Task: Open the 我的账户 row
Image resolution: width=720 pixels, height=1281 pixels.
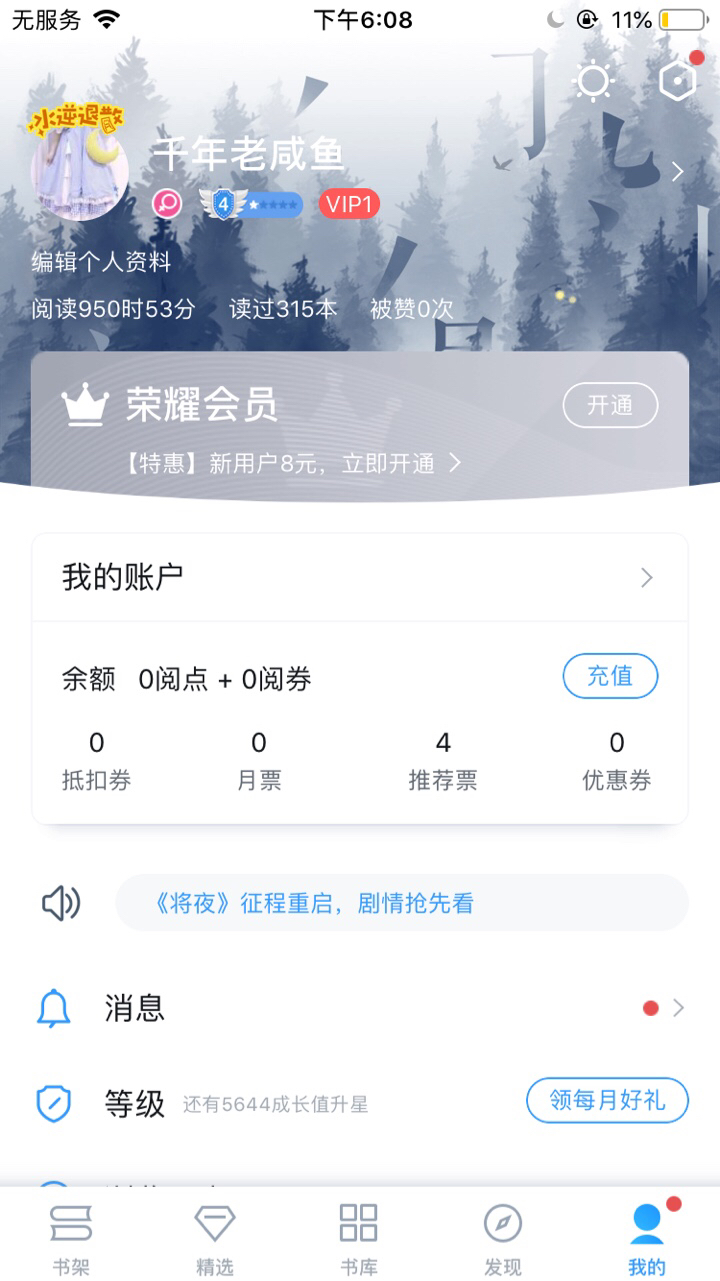Action: click(360, 577)
